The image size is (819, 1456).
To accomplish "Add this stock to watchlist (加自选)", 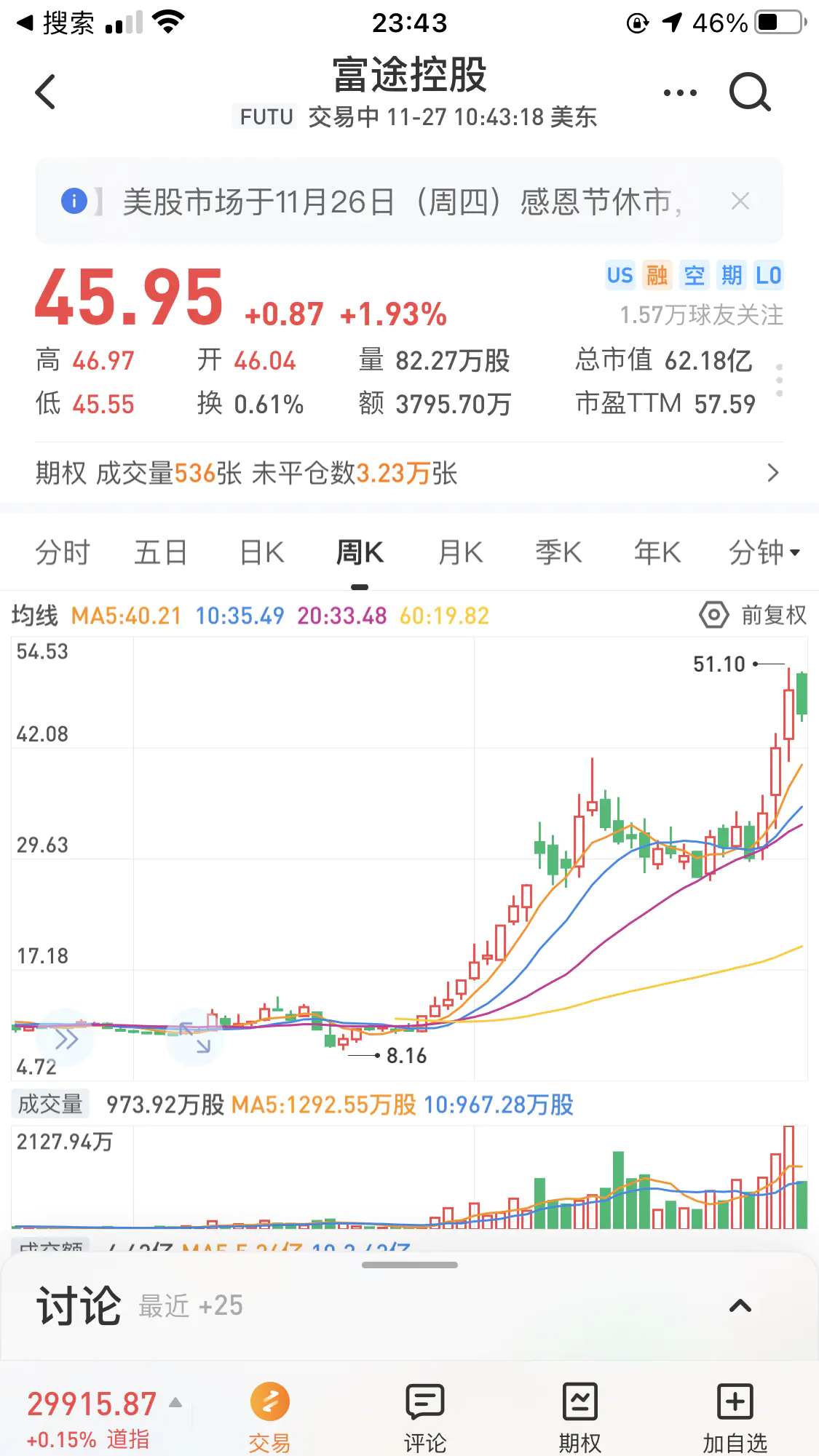I will pos(735,1416).
